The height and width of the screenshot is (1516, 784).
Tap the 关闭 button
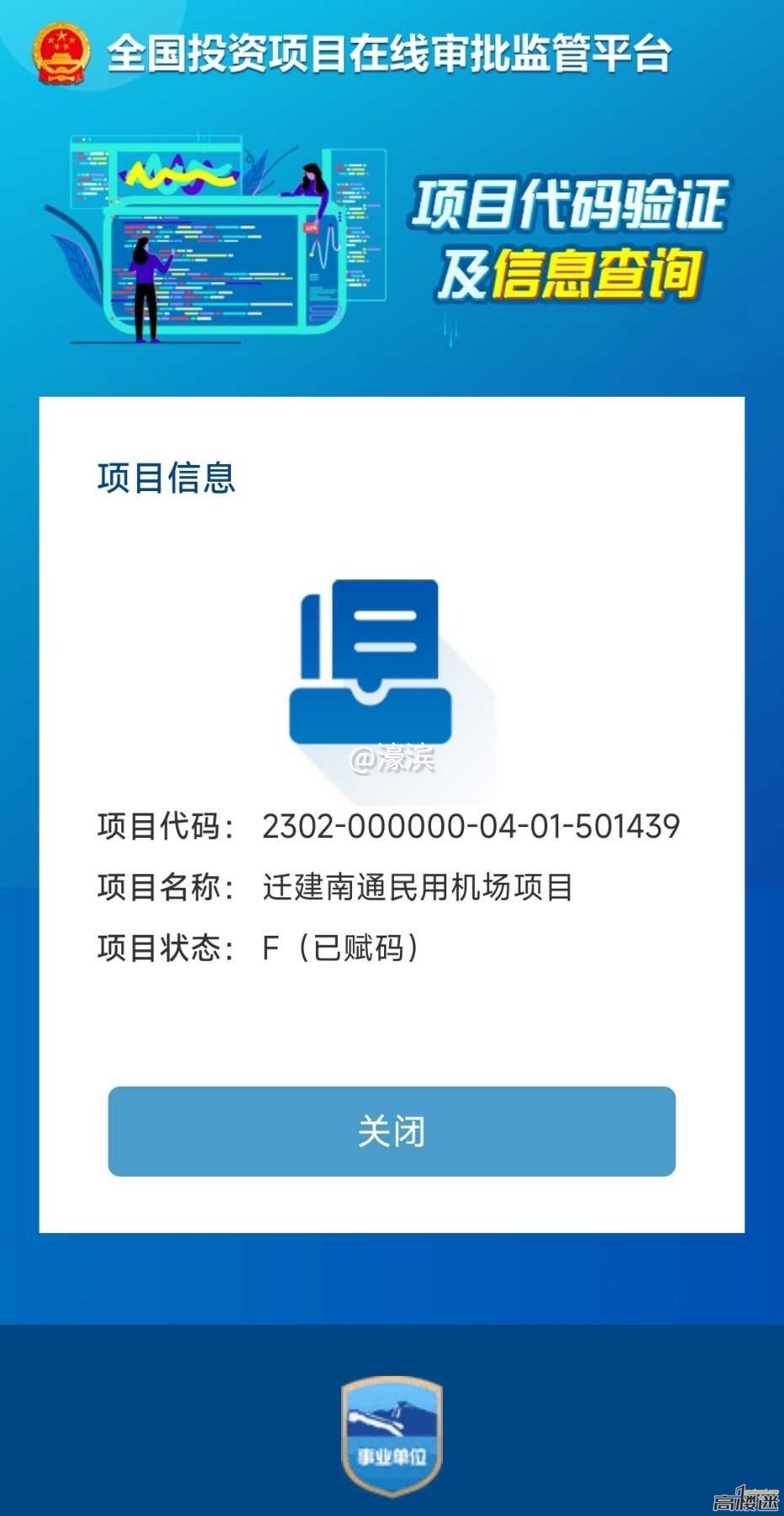click(x=392, y=1131)
